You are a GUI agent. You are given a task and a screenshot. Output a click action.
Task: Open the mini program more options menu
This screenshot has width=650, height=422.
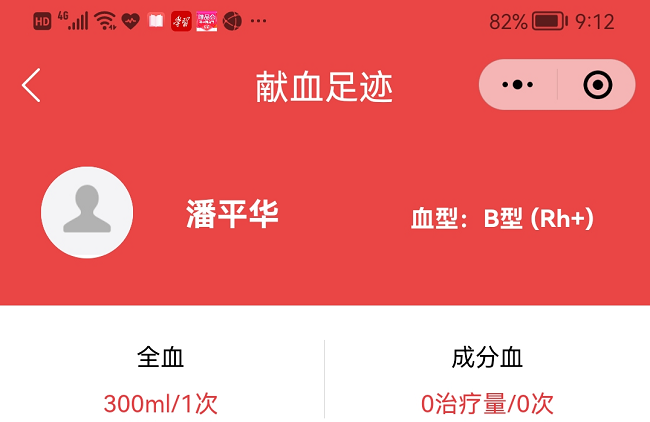coord(517,85)
